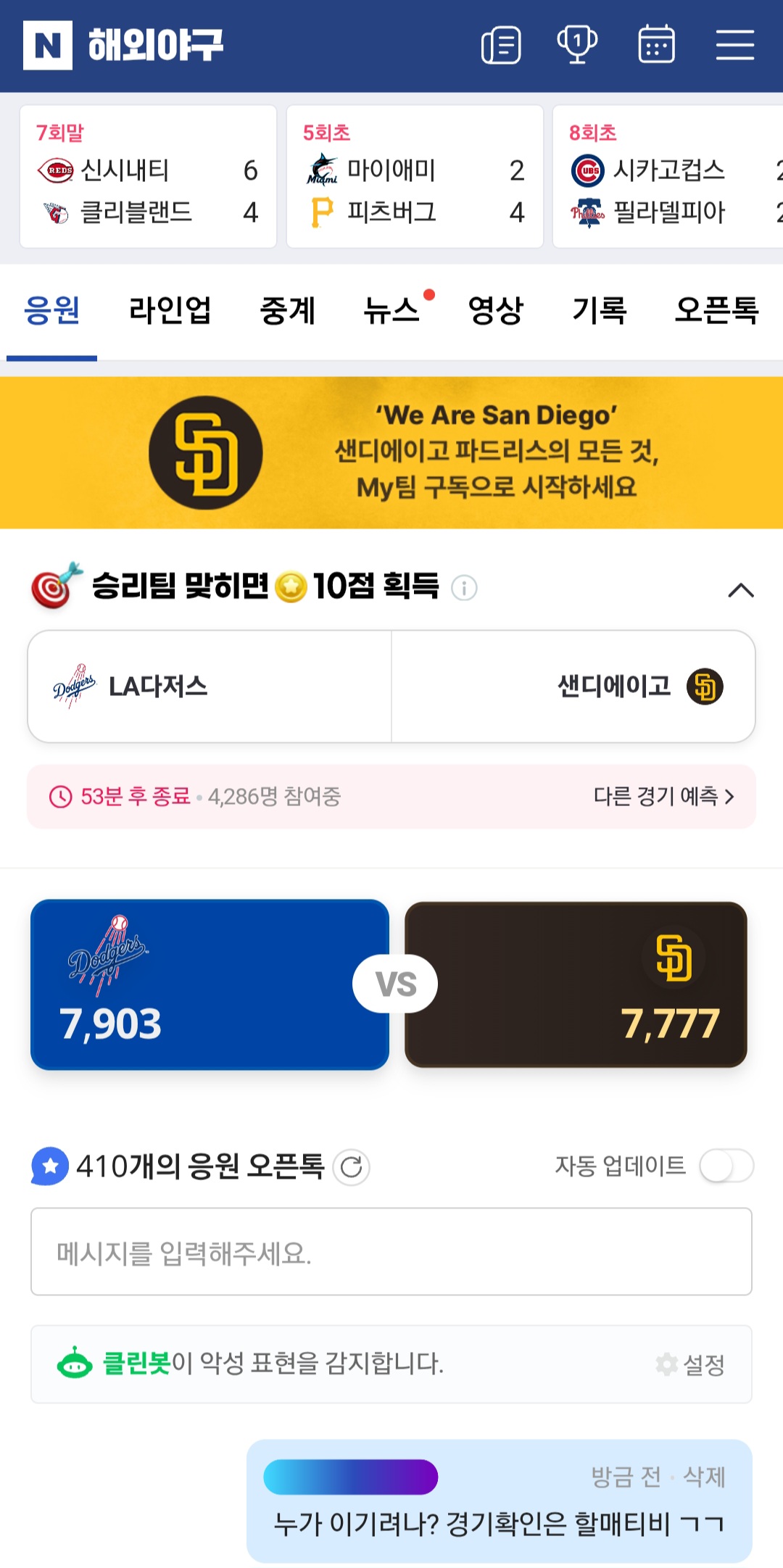Open the San Diego My팀 subscription banner
783x1568 pixels.
pyautogui.click(x=391, y=452)
